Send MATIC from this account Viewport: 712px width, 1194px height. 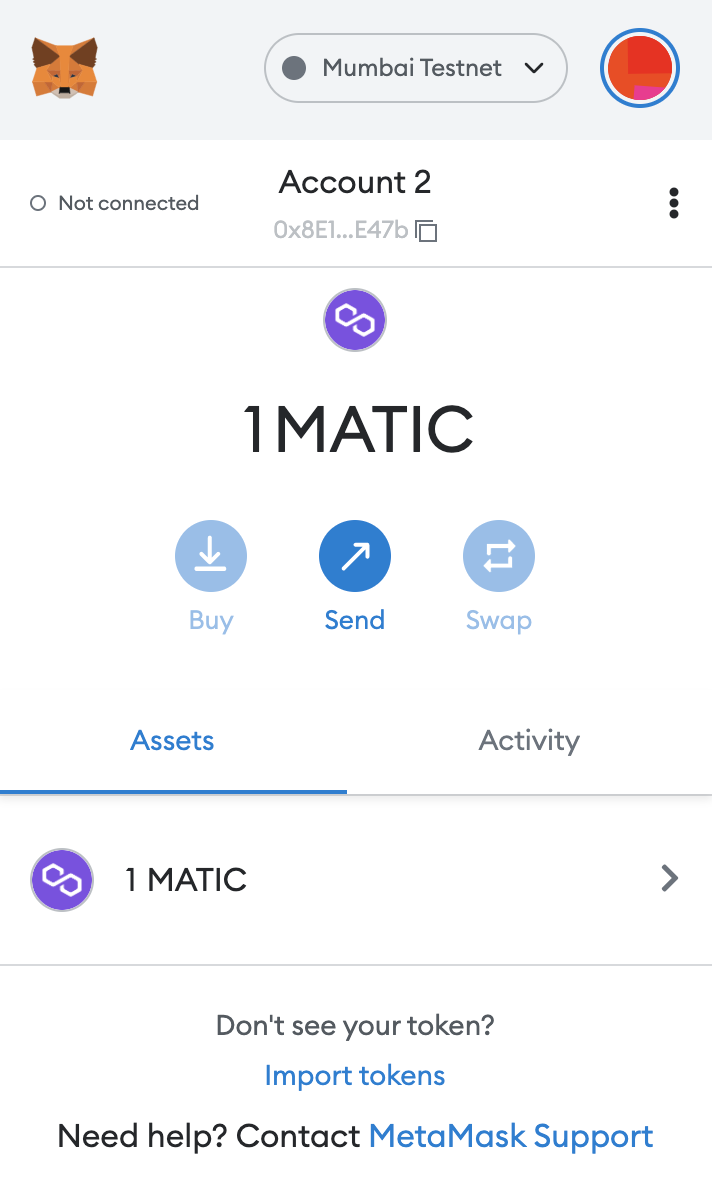click(x=354, y=556)
